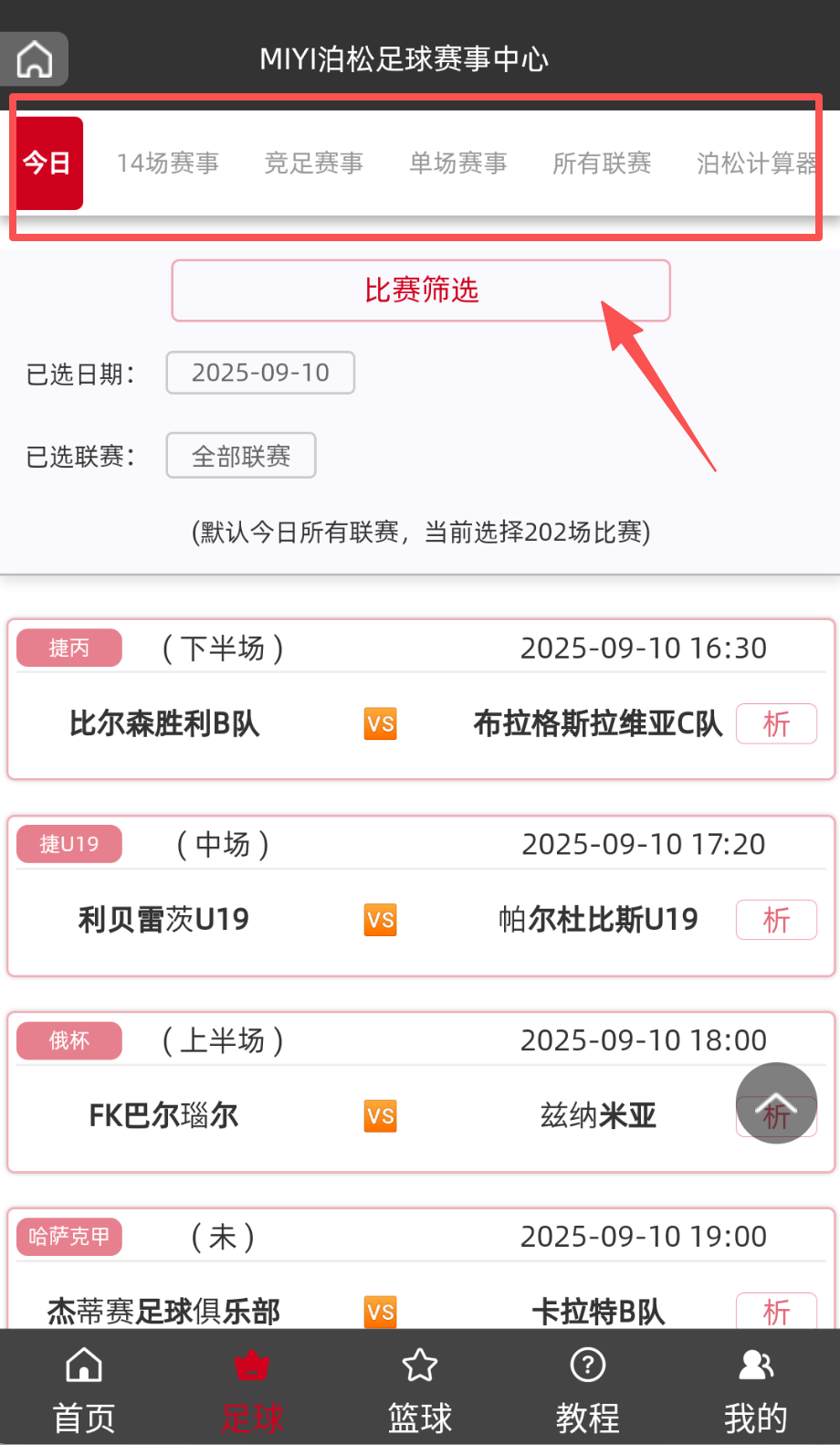Tap 析 for 利贝雷茨U19 match
The width and height of the screenshot is (840, 1445).
[776, 920]
